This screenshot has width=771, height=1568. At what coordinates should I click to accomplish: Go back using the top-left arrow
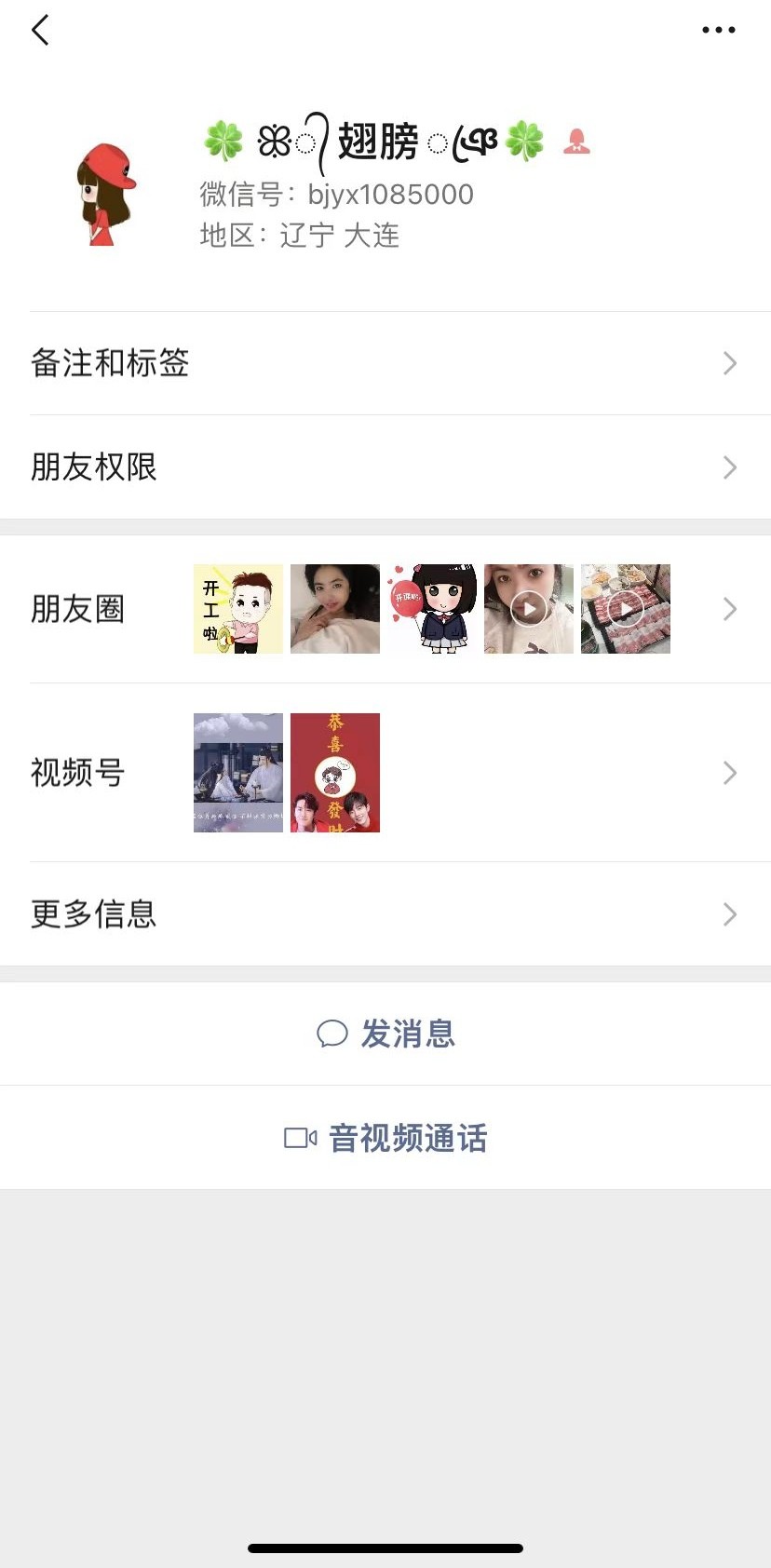(40, 31)
